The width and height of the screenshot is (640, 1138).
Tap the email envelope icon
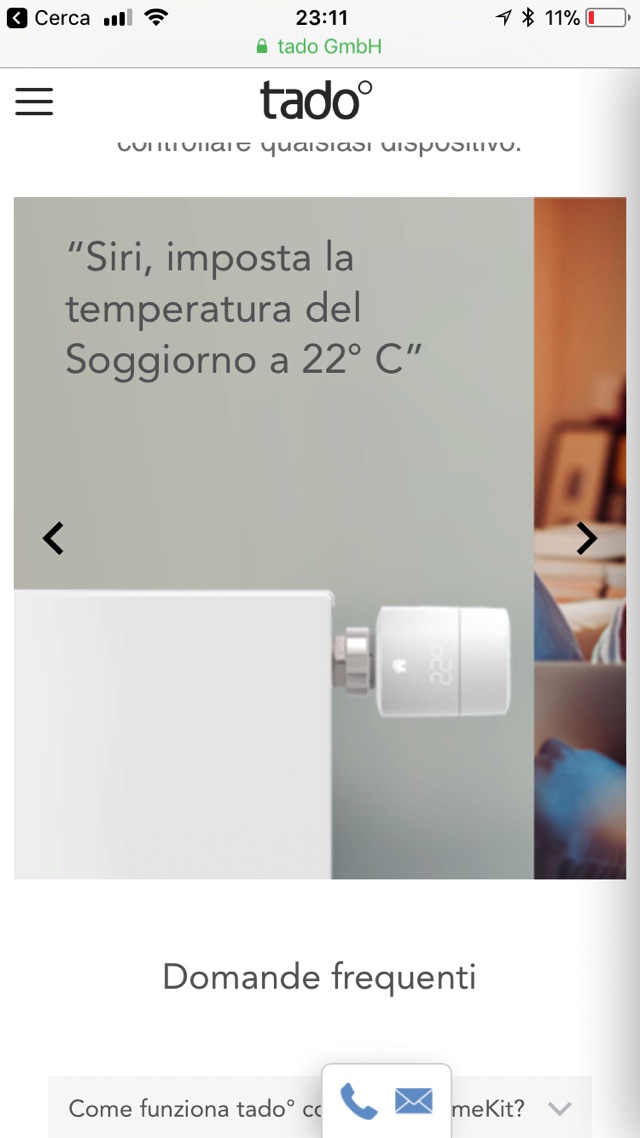pos(413,1101)
